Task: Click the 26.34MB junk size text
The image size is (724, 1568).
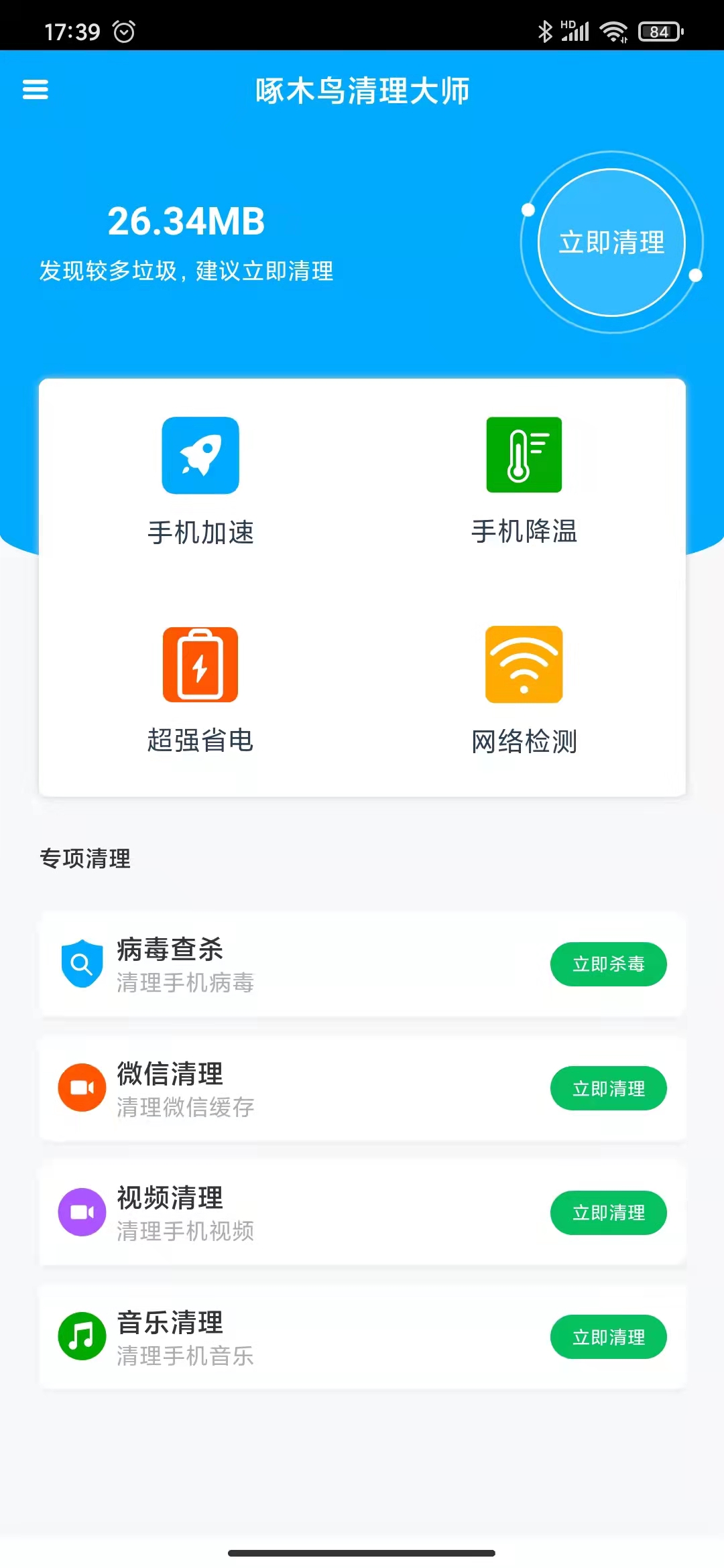Action: click(186, 221)
